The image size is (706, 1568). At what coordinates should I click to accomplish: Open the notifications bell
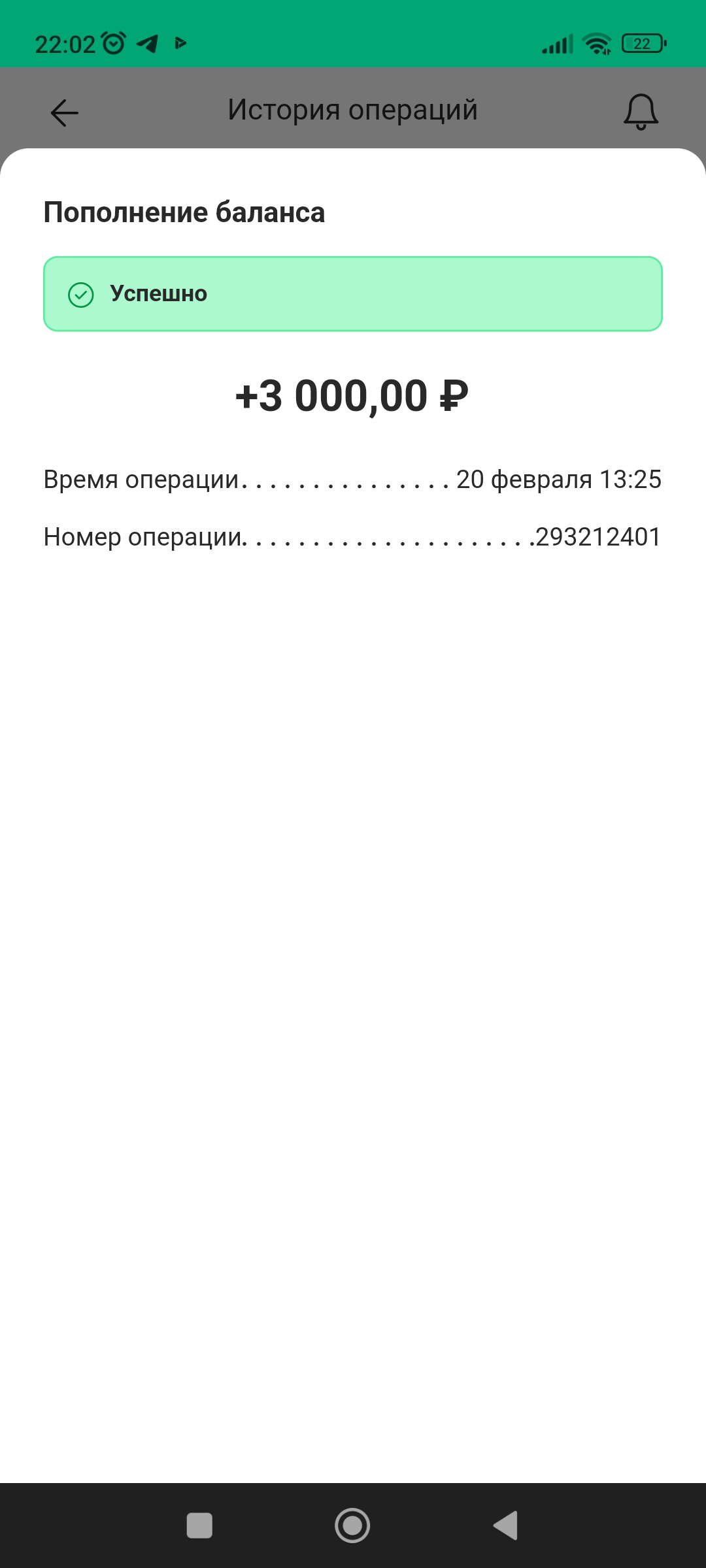pos(641,112)
